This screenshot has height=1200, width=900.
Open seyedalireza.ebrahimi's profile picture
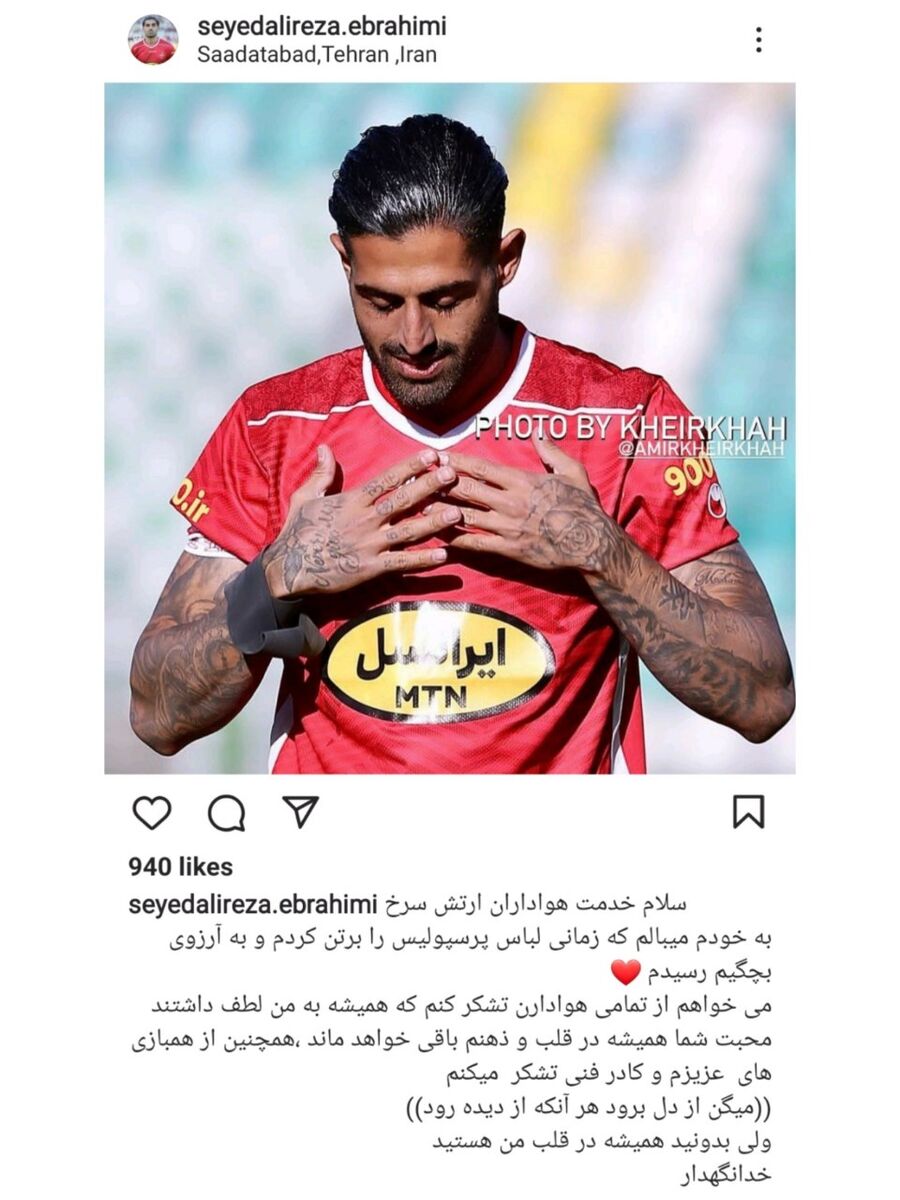(x=152, y=40)
